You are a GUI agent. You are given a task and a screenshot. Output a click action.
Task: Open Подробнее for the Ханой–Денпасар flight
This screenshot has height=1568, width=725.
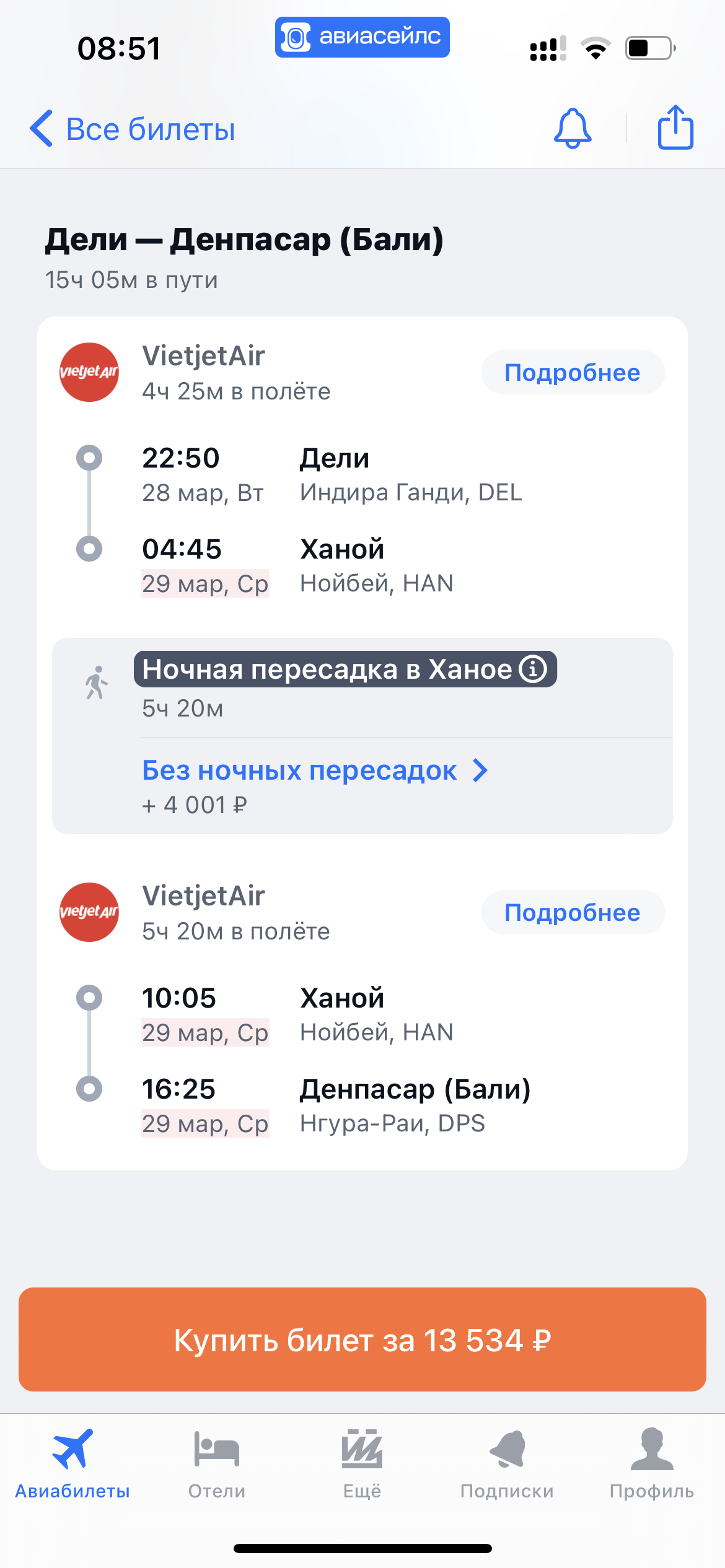pos(573,912)
